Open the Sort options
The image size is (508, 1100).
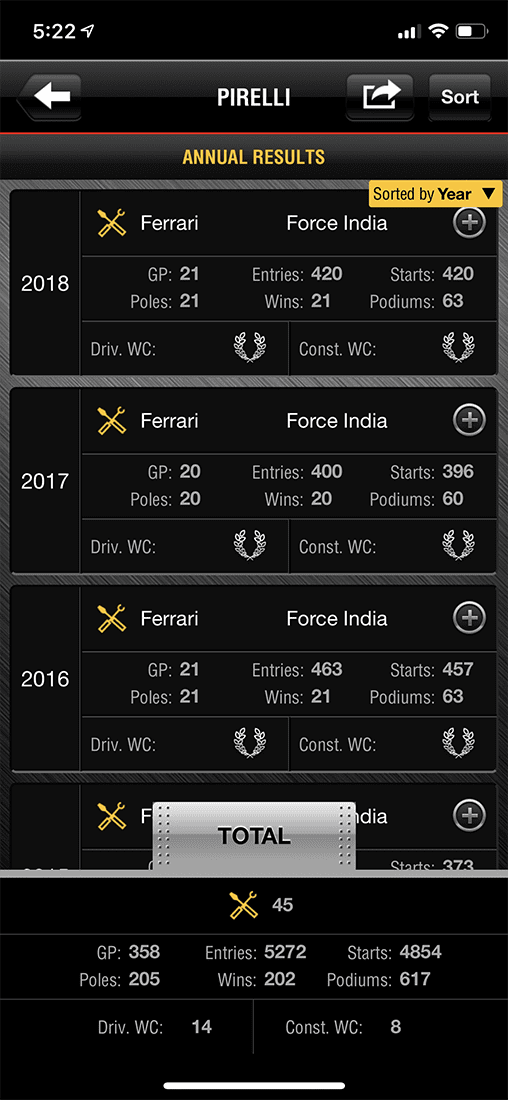(x=460, y=97)
